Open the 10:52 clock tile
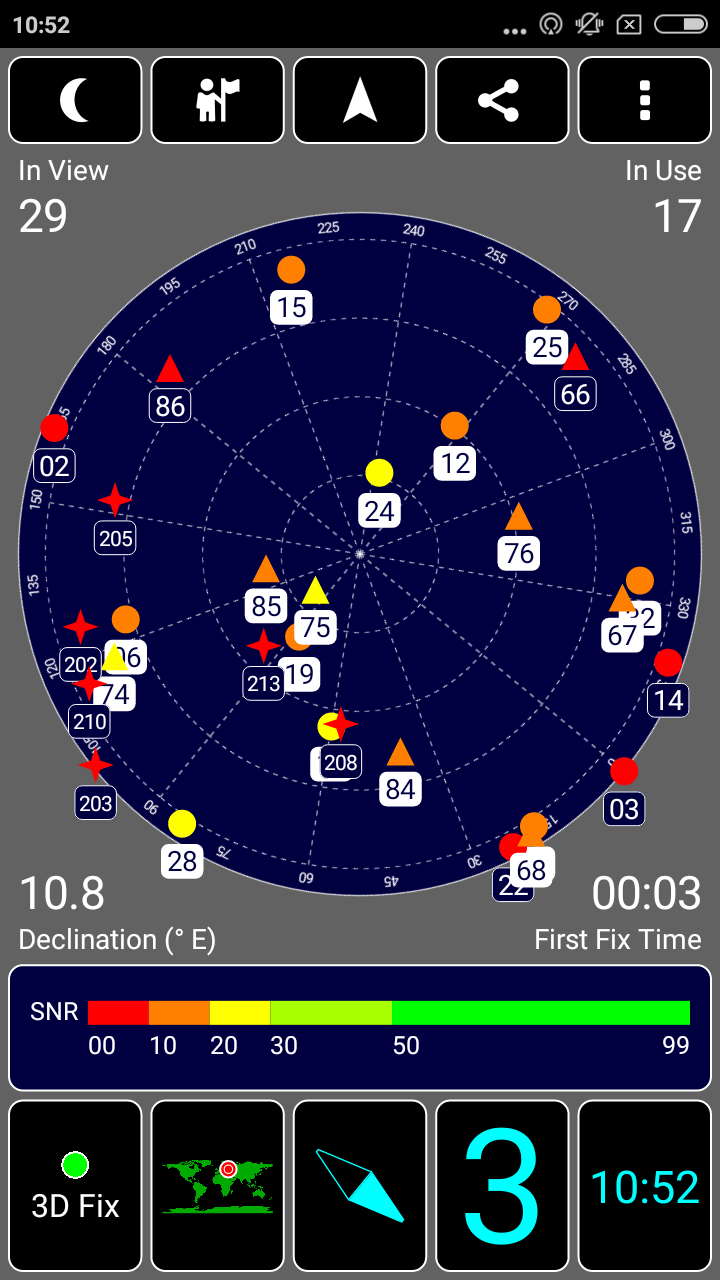This screenshot has width=720, height=1280. (x=645, y=1186)
